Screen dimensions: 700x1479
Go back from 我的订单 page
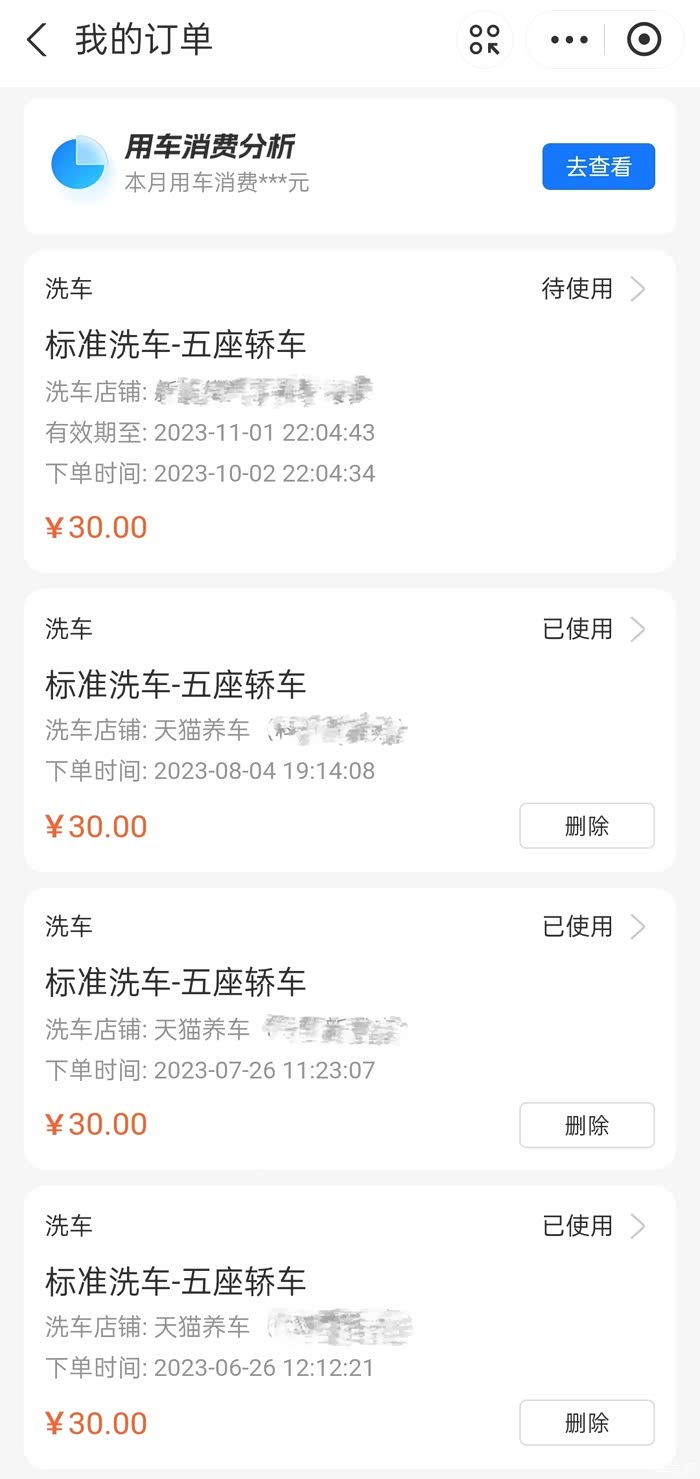click(37, 41)
